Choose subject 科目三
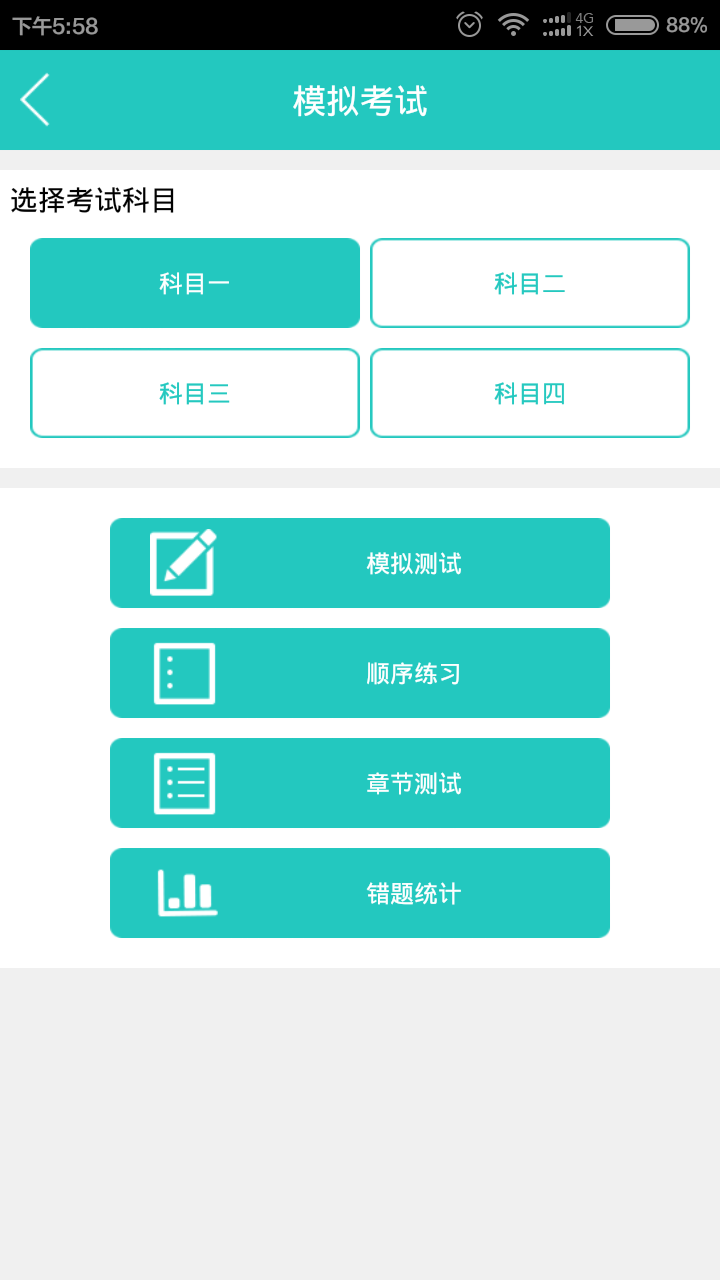Screen dimensions: 720x1280 (x=195, y=393)
